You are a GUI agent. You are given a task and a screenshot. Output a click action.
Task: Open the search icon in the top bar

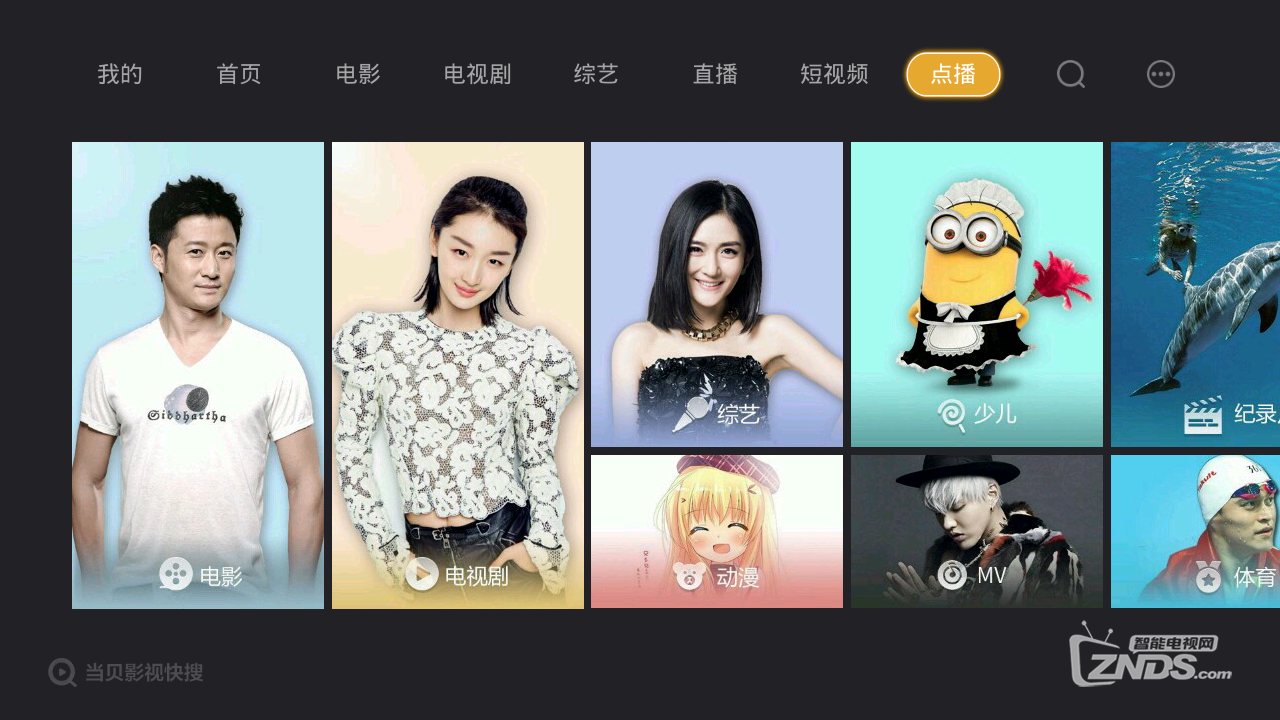[1071, 74]
